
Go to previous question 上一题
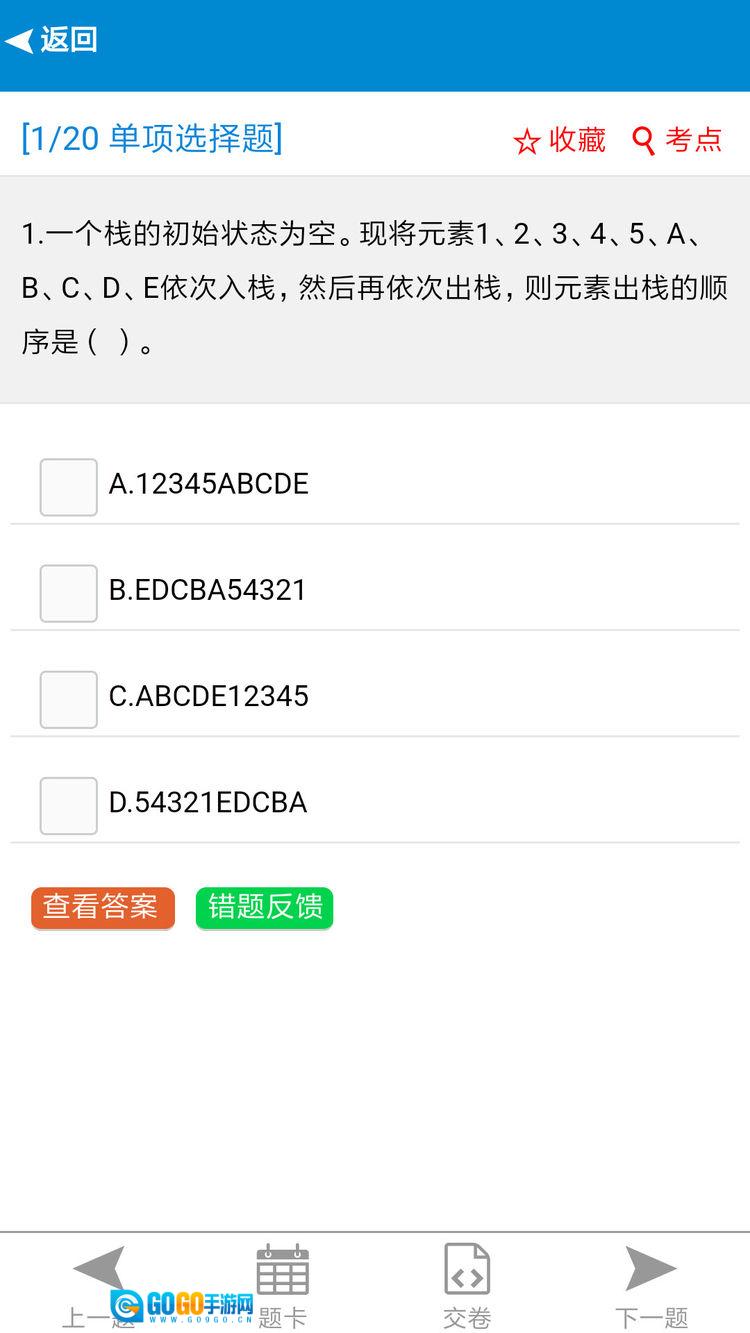pos(98,1286)
